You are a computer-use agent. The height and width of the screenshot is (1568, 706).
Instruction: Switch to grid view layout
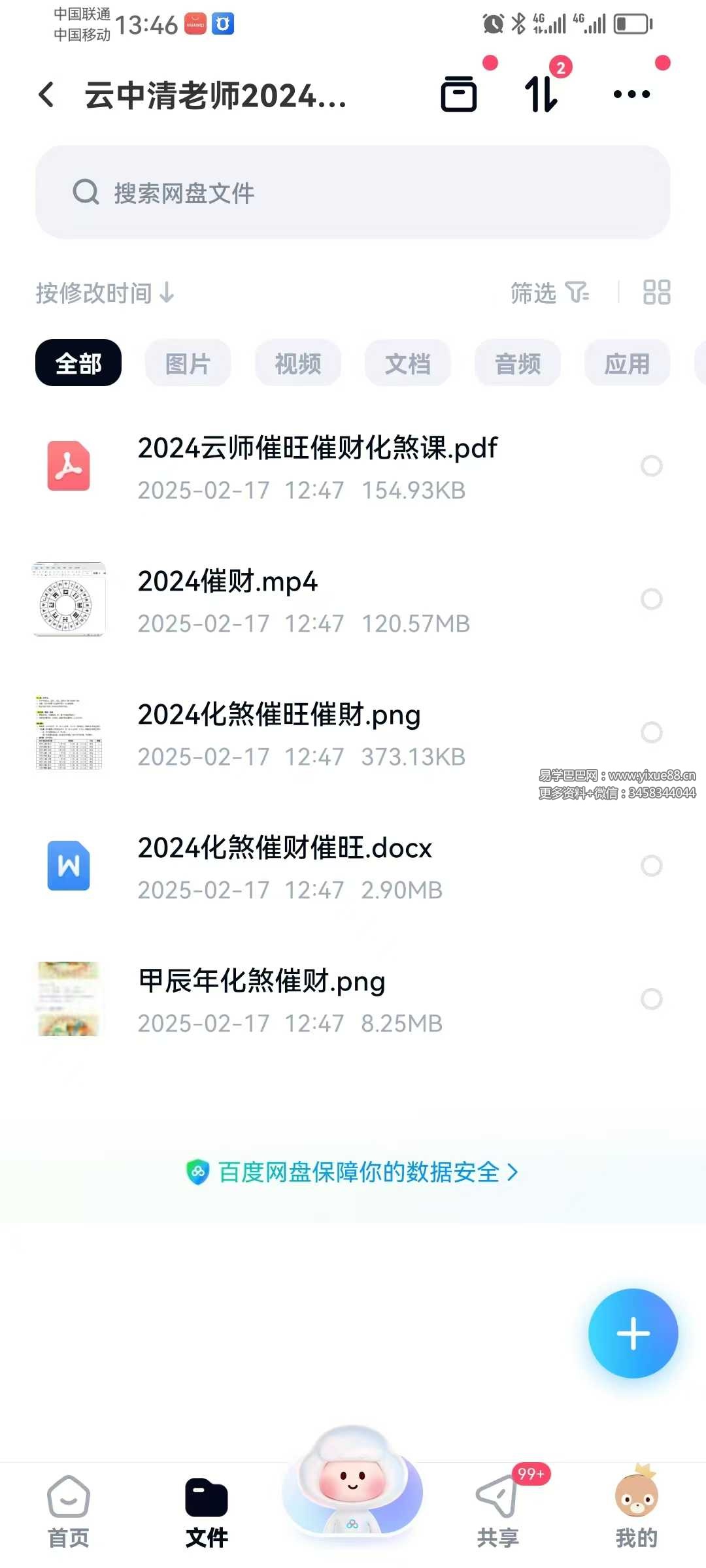pyautogui.click(x=656, y=293)
